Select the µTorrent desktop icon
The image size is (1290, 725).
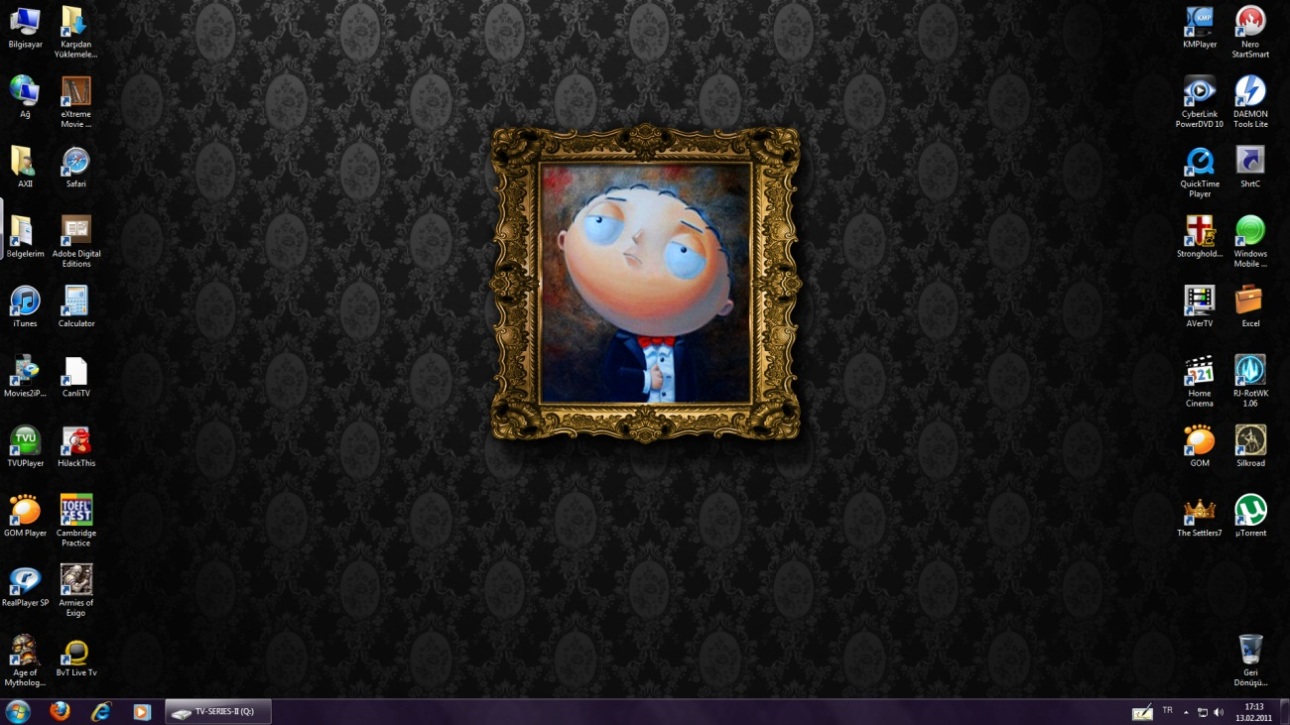pyautogui.click(x=1250, y=511)
